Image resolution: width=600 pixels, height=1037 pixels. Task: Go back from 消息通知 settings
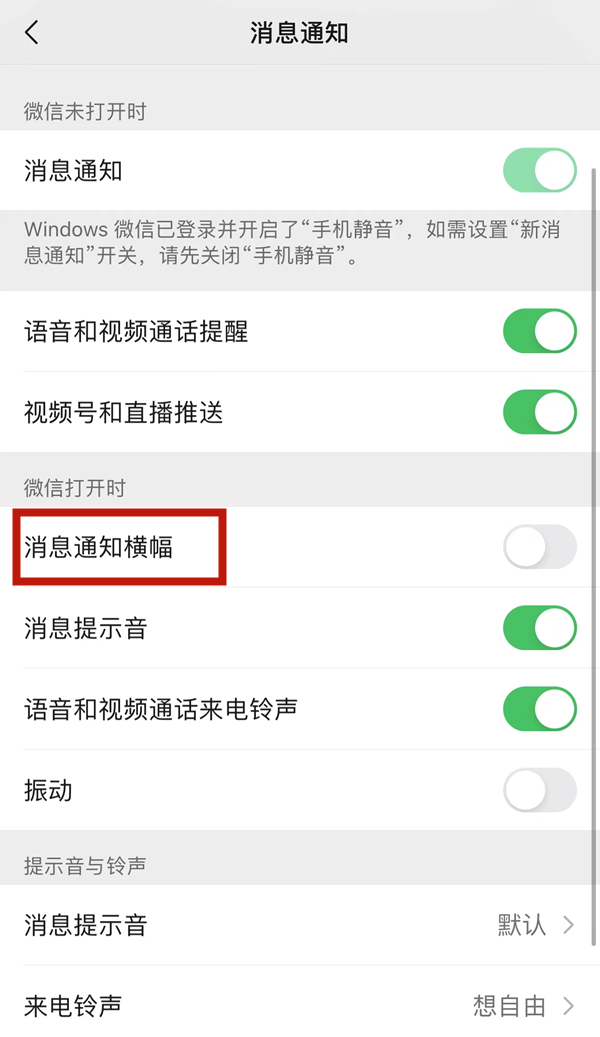coord(32,33)
